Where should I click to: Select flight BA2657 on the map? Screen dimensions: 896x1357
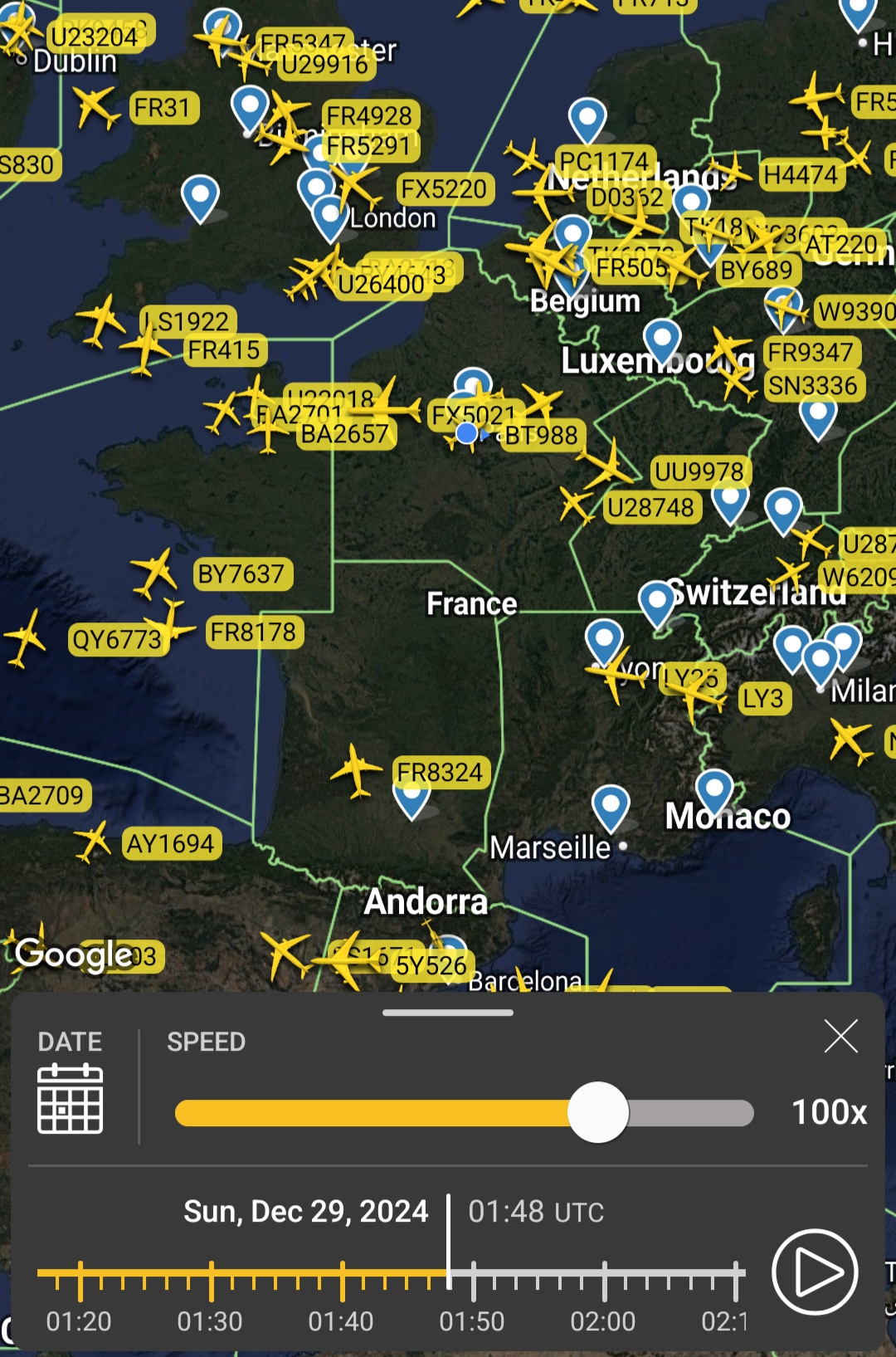[x=344, y=434]
